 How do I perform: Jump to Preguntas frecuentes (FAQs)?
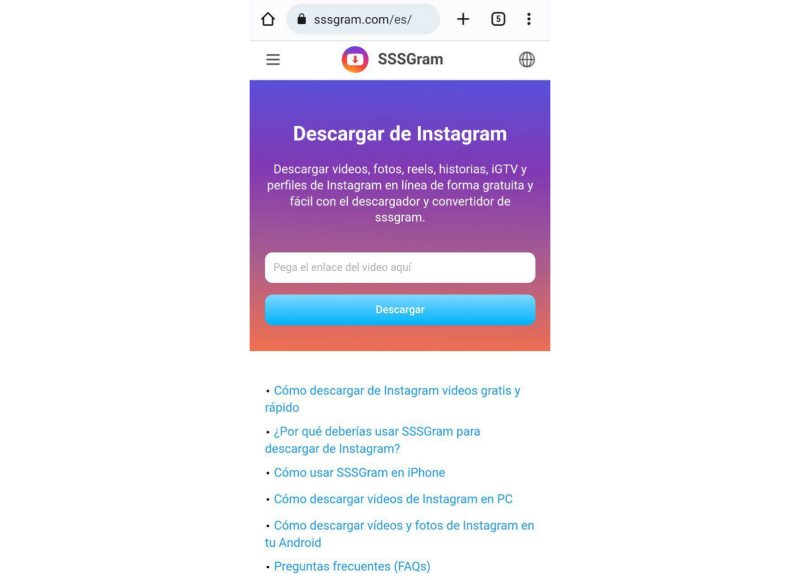click(x=351, y=567)
